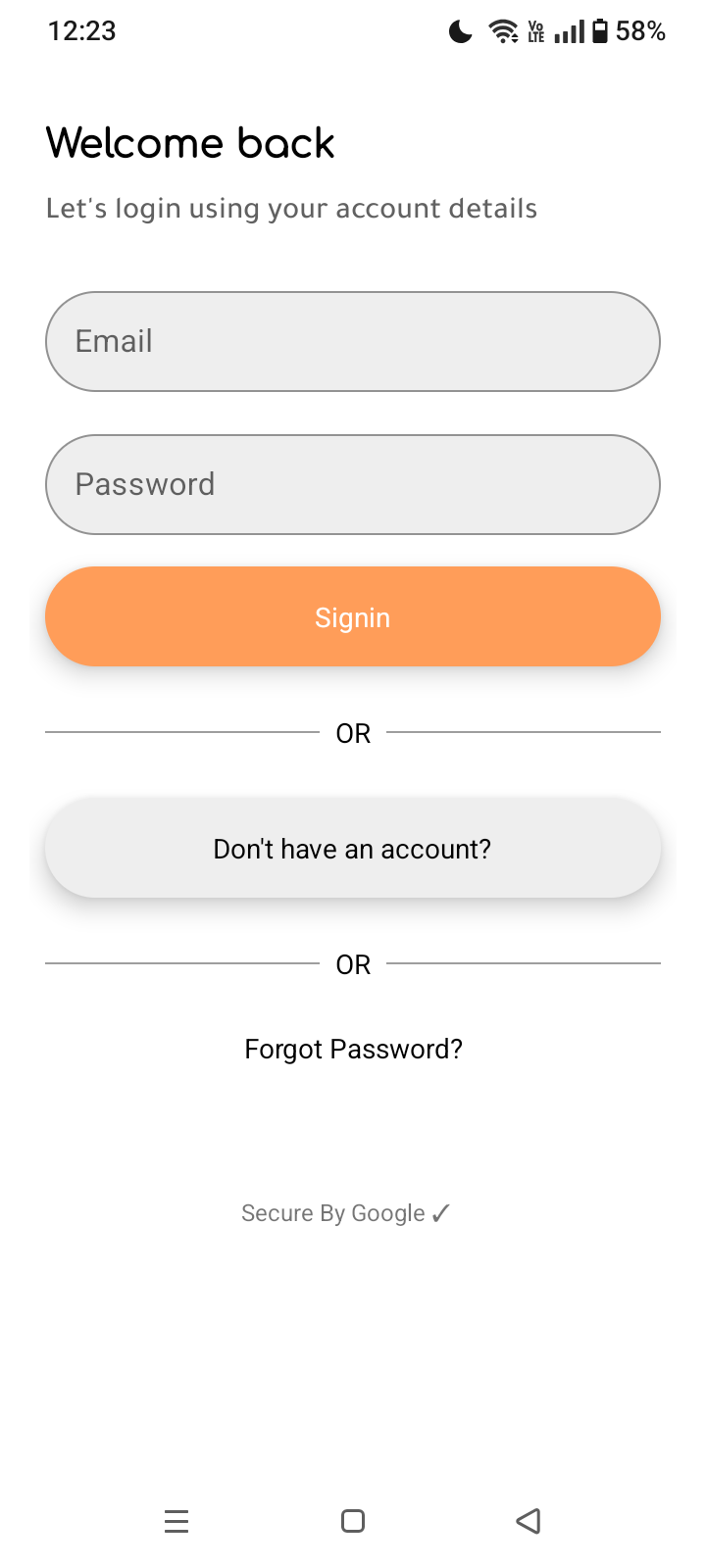Open the "Don't have an account?" option
Screen dimensions: 706x1568
(353, 849)
